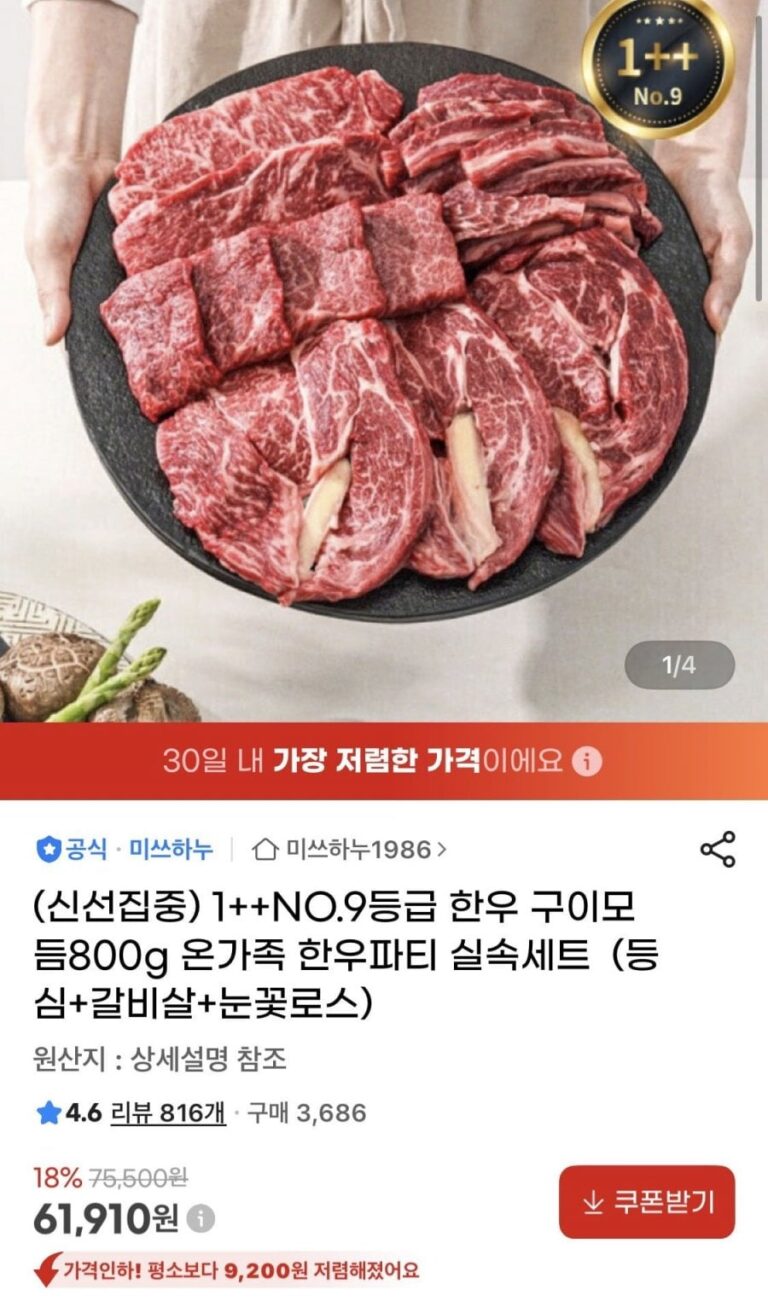Tap the info icon on lowest price banner
Viewport: 768px width, 1307px height.
coord(588,762)
